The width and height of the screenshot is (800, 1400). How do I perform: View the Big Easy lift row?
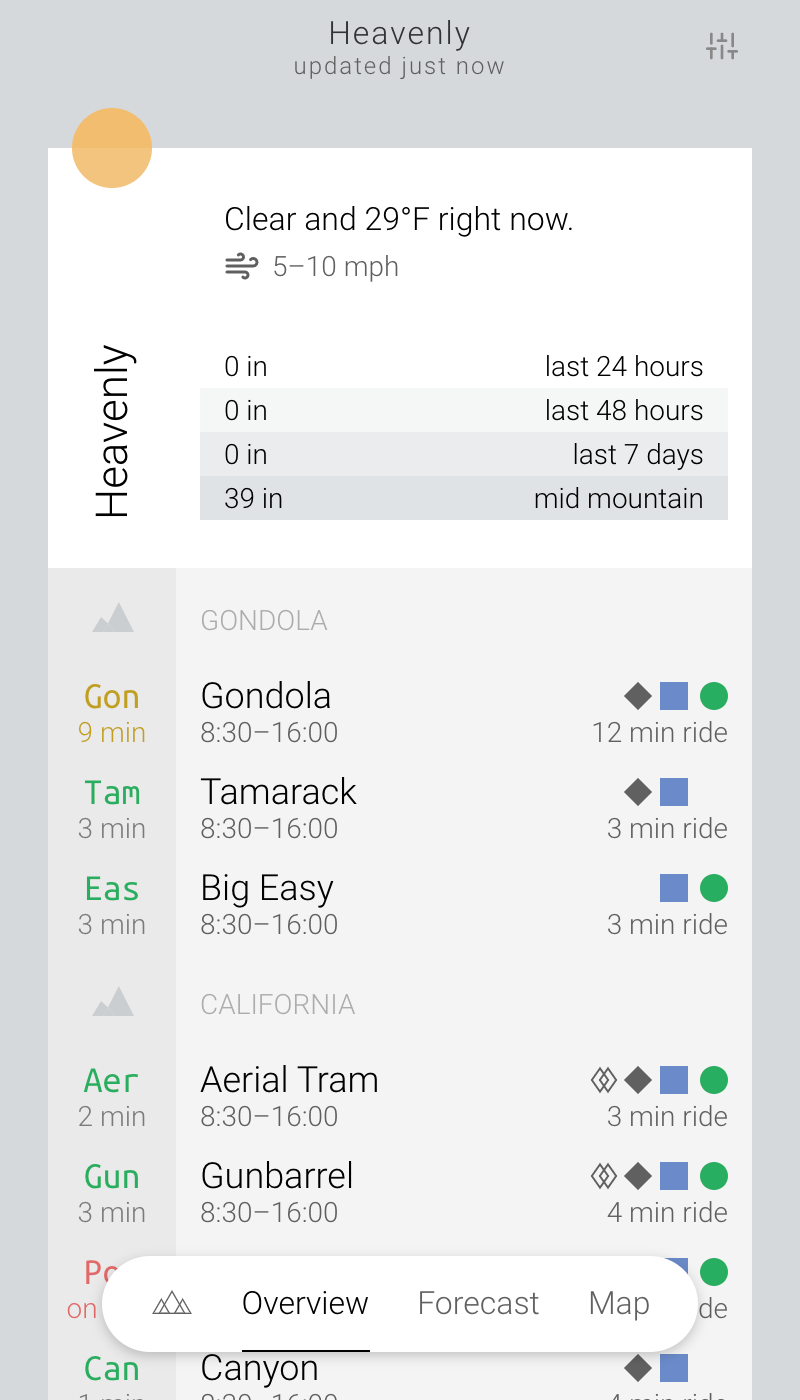(x=400, y=905)
